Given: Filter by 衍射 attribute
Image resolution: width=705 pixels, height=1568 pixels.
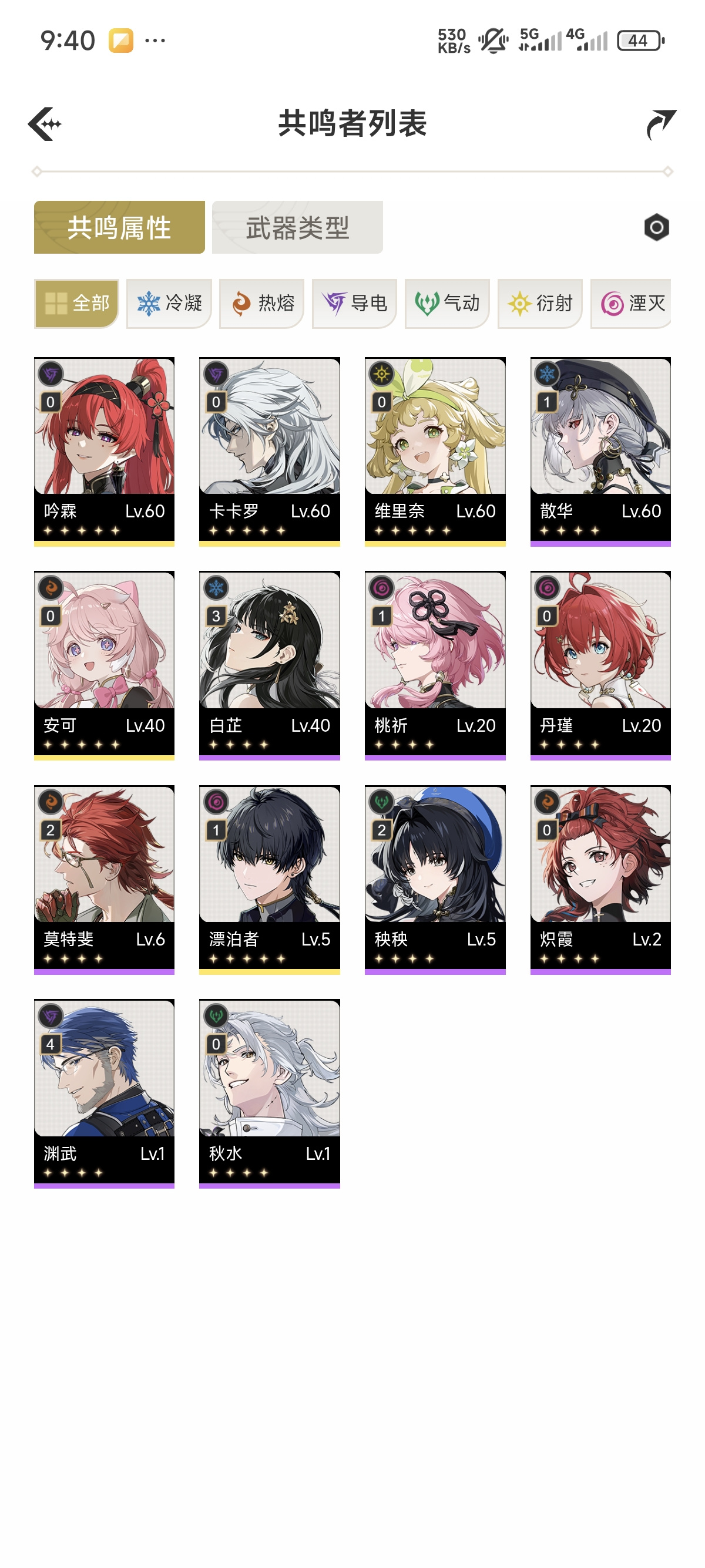Looking at the screenshot, I should coord(540,303).
